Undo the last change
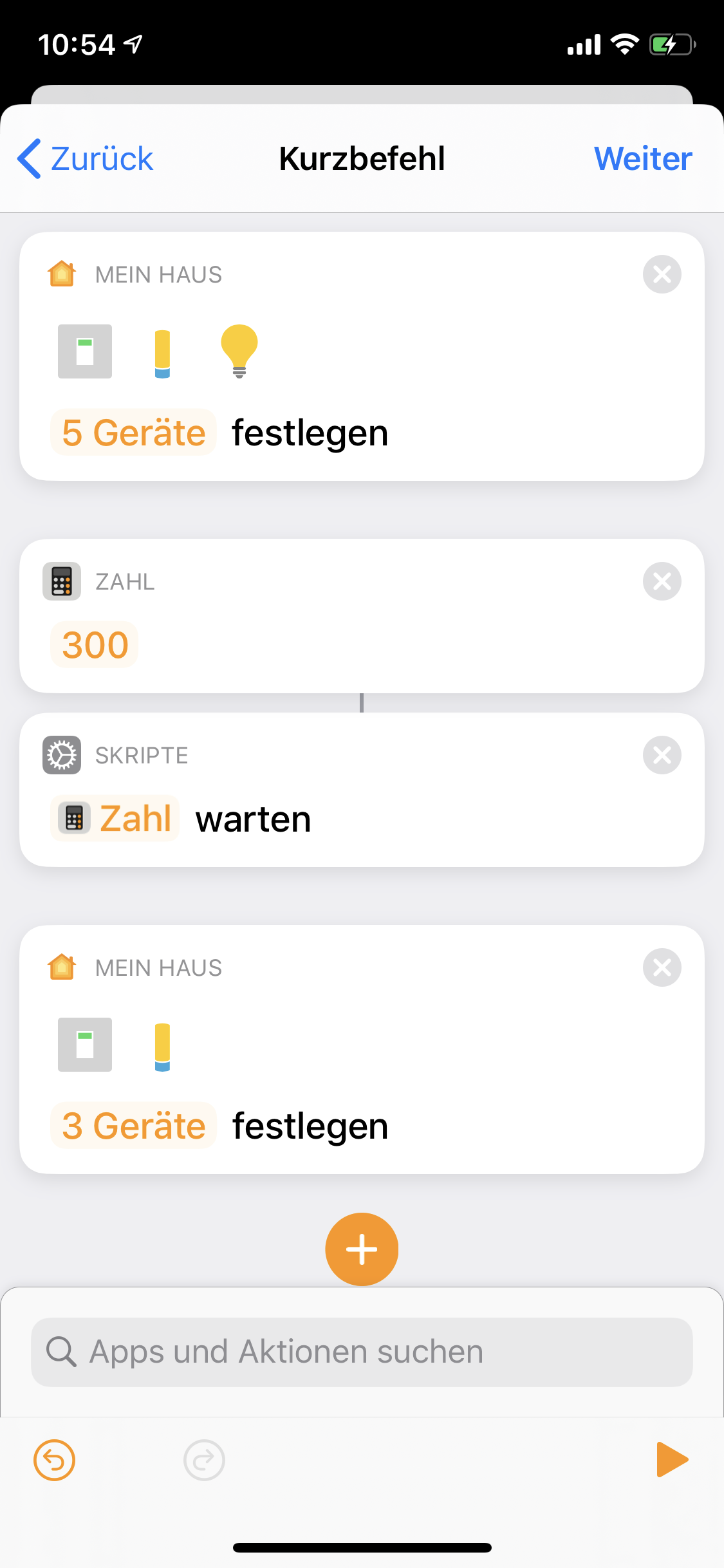Image resolution: width=724 pixels, height=1568 pixels. [x=55, y=1461]
